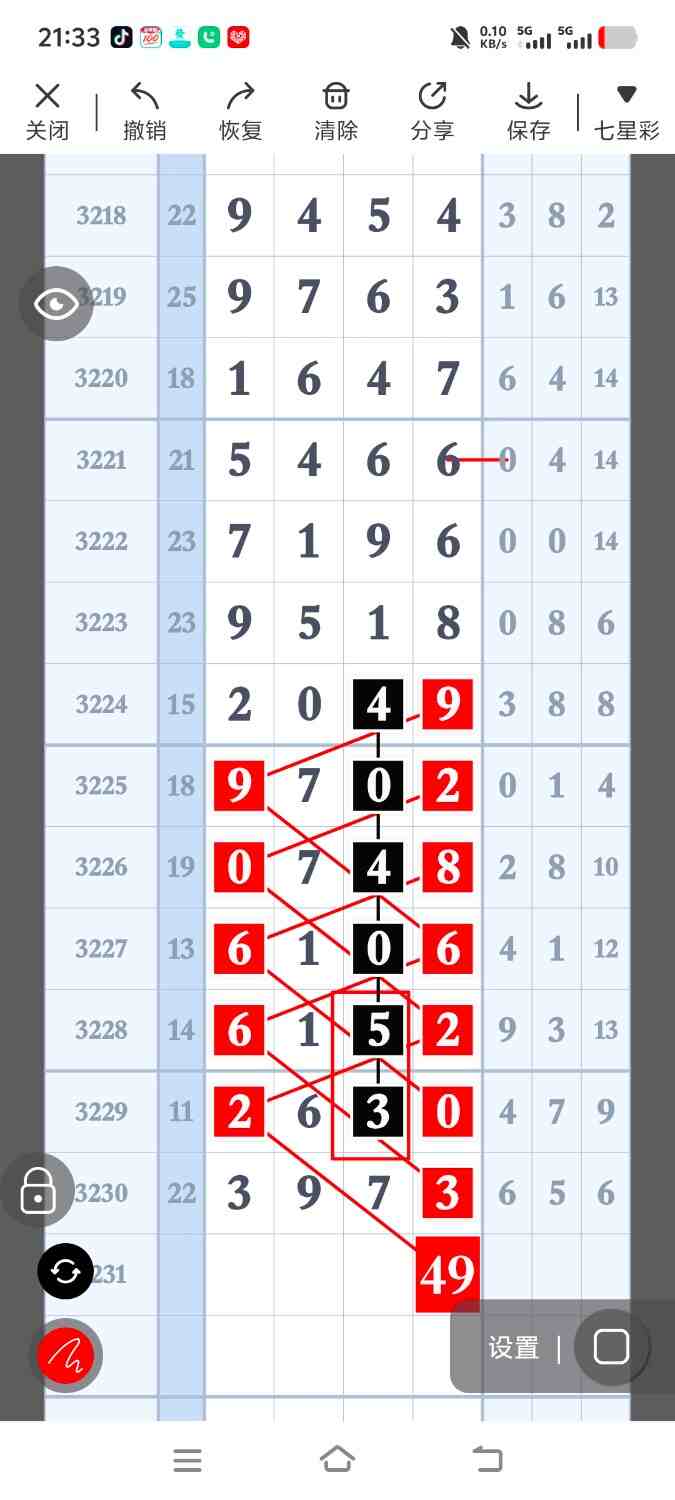Clear all markings with 清除
This screenshot has height=1500, width=675.
pos(336,111)
